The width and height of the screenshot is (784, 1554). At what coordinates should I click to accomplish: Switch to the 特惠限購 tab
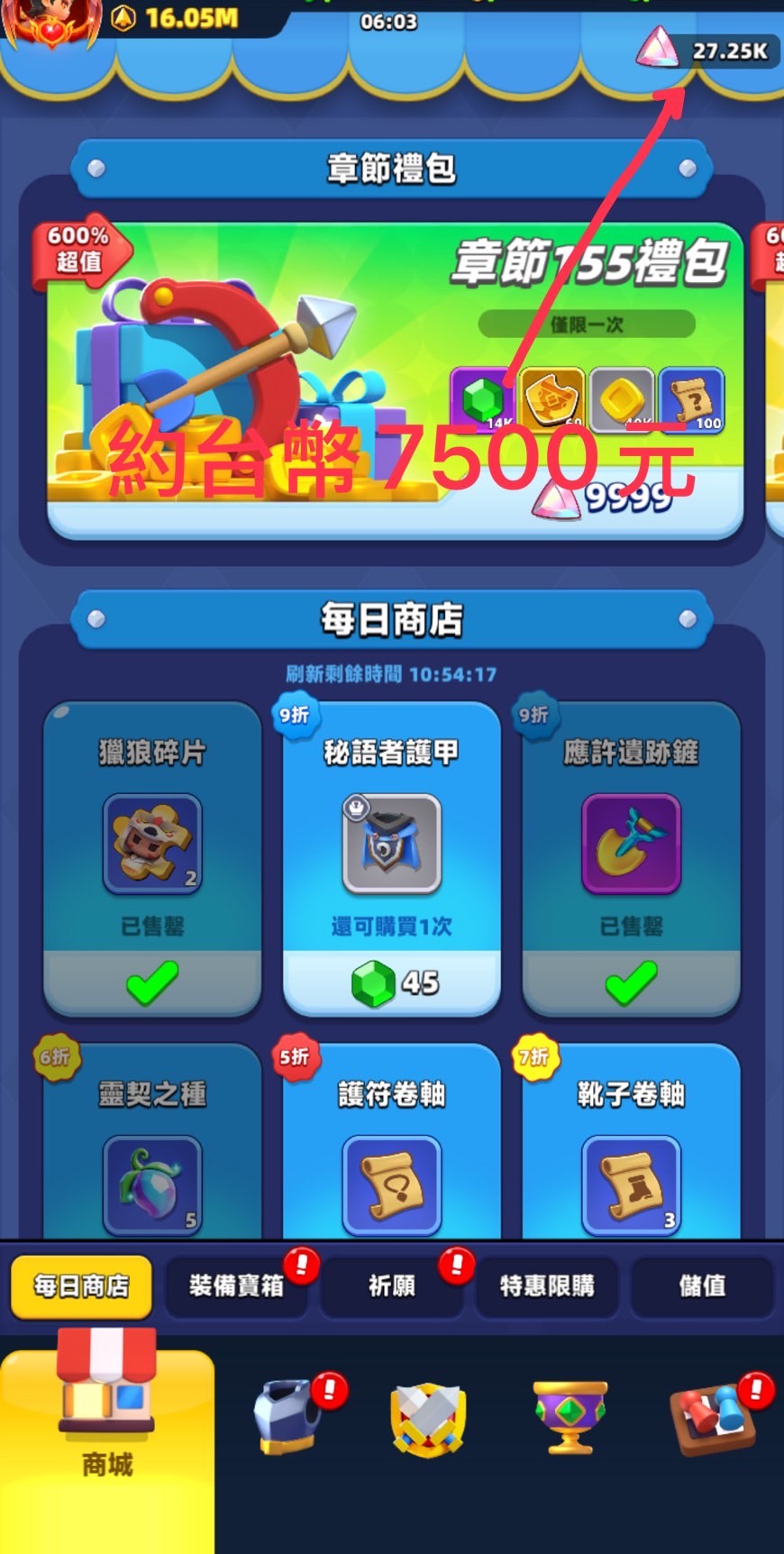(547, 1286)
